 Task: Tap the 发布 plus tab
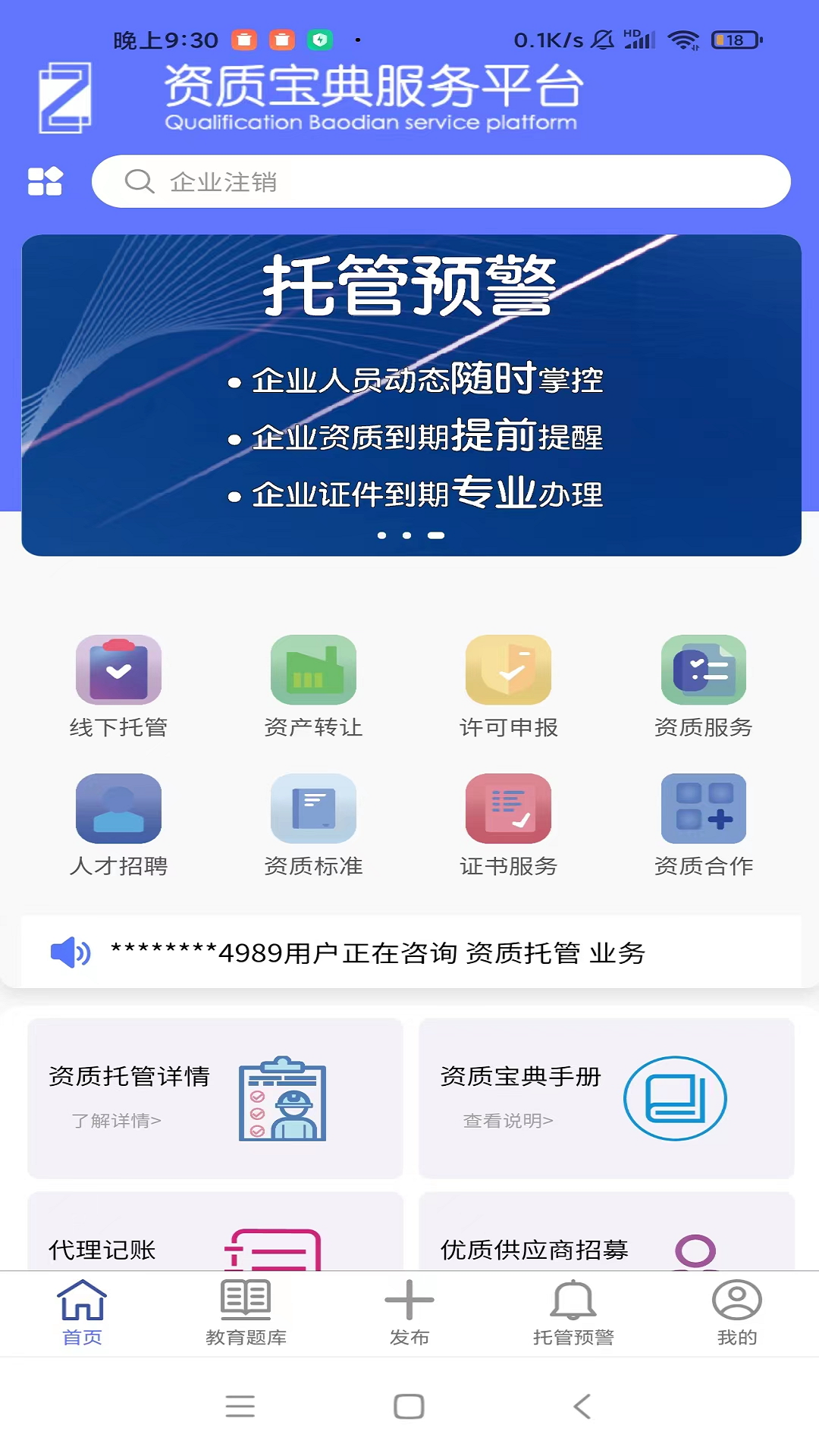(x=409, y=1313)
